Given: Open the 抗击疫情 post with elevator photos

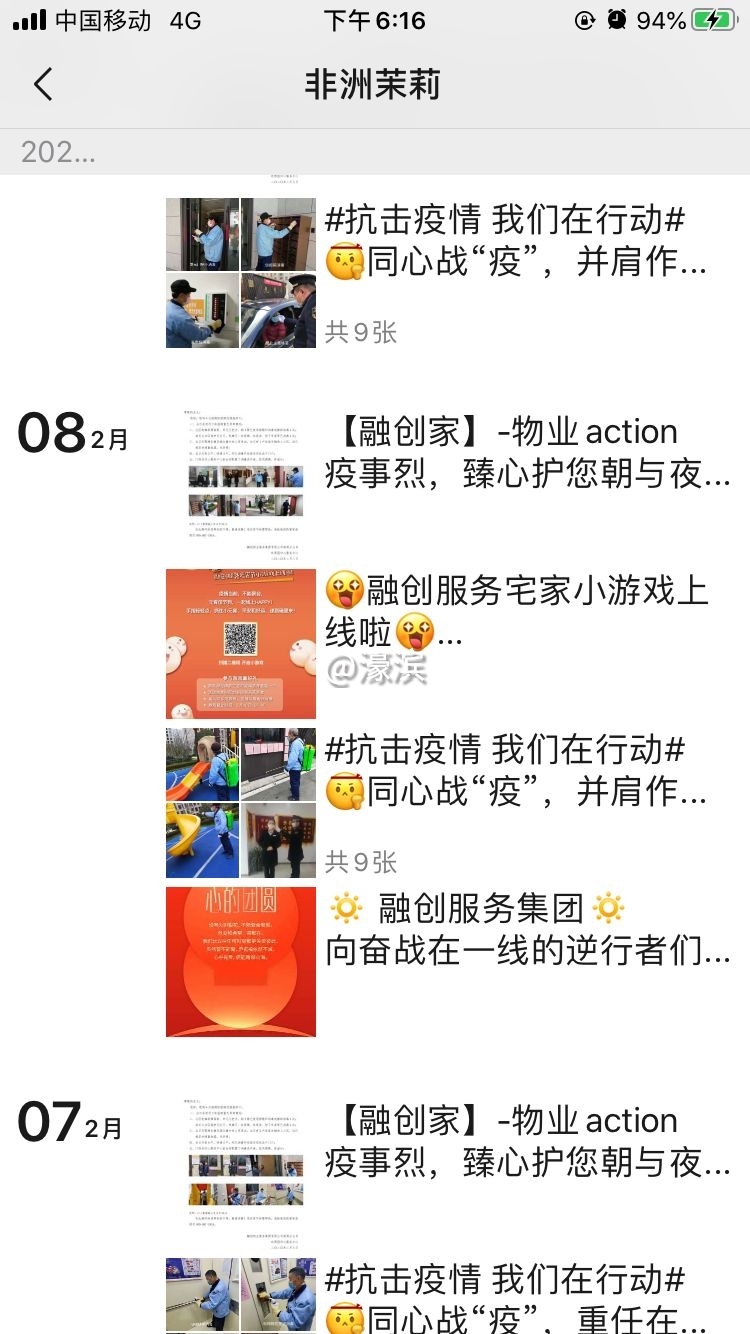Looking at the screenshot, I should pyautogui.click(x=516, y=242).
